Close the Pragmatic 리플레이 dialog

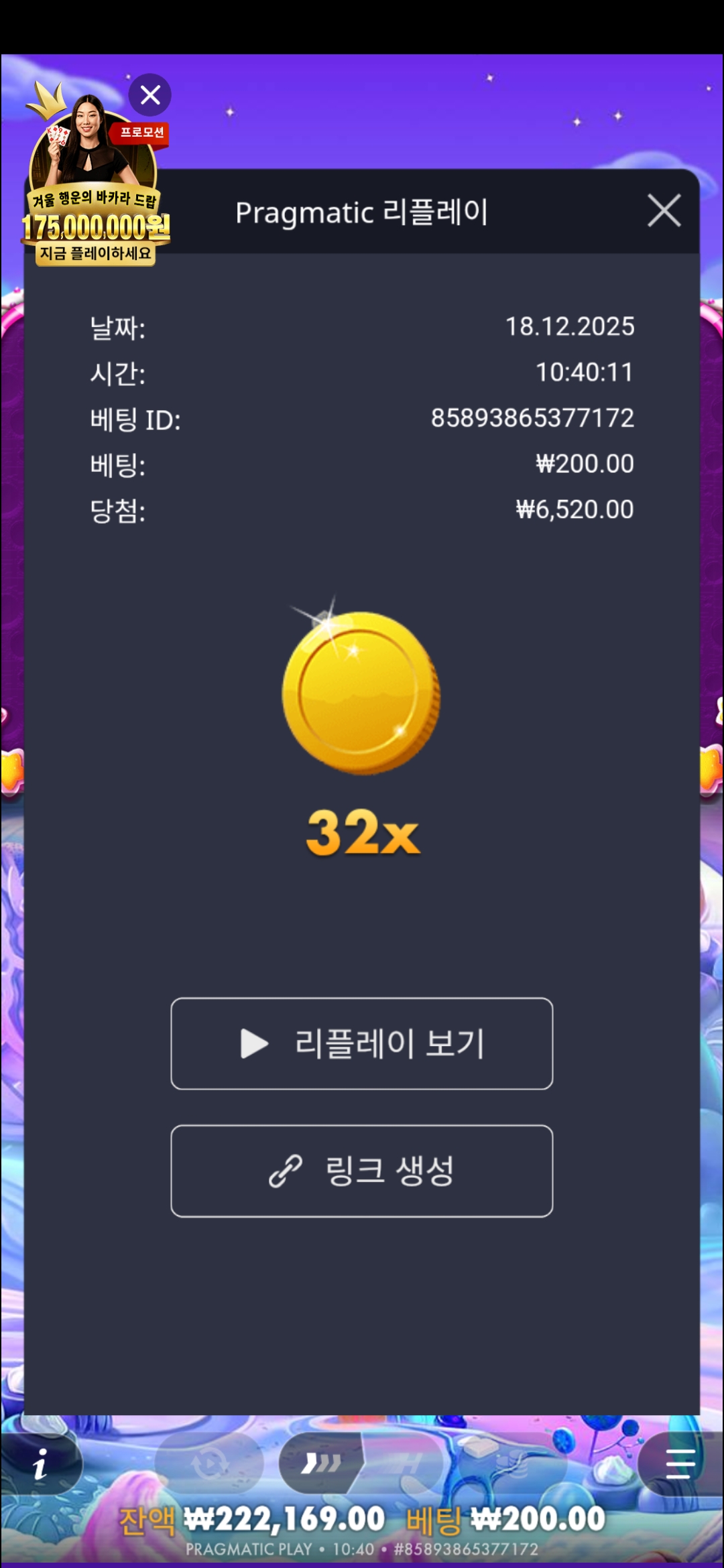[664, 211]
